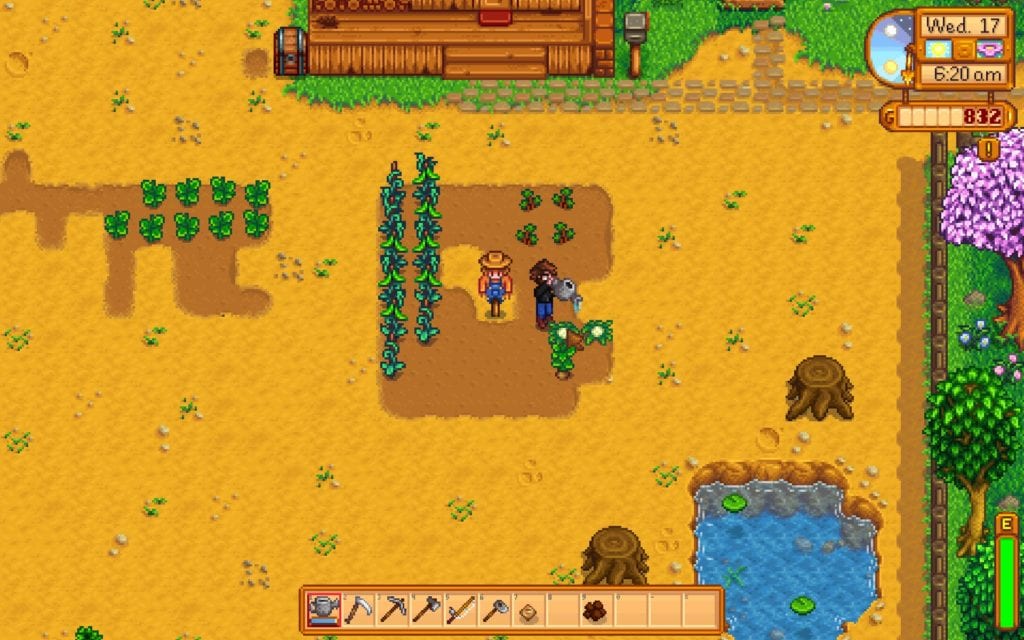Select the hoe in toolbar slot four
Screen dimensions: 1024x640
tap(426, 608)
